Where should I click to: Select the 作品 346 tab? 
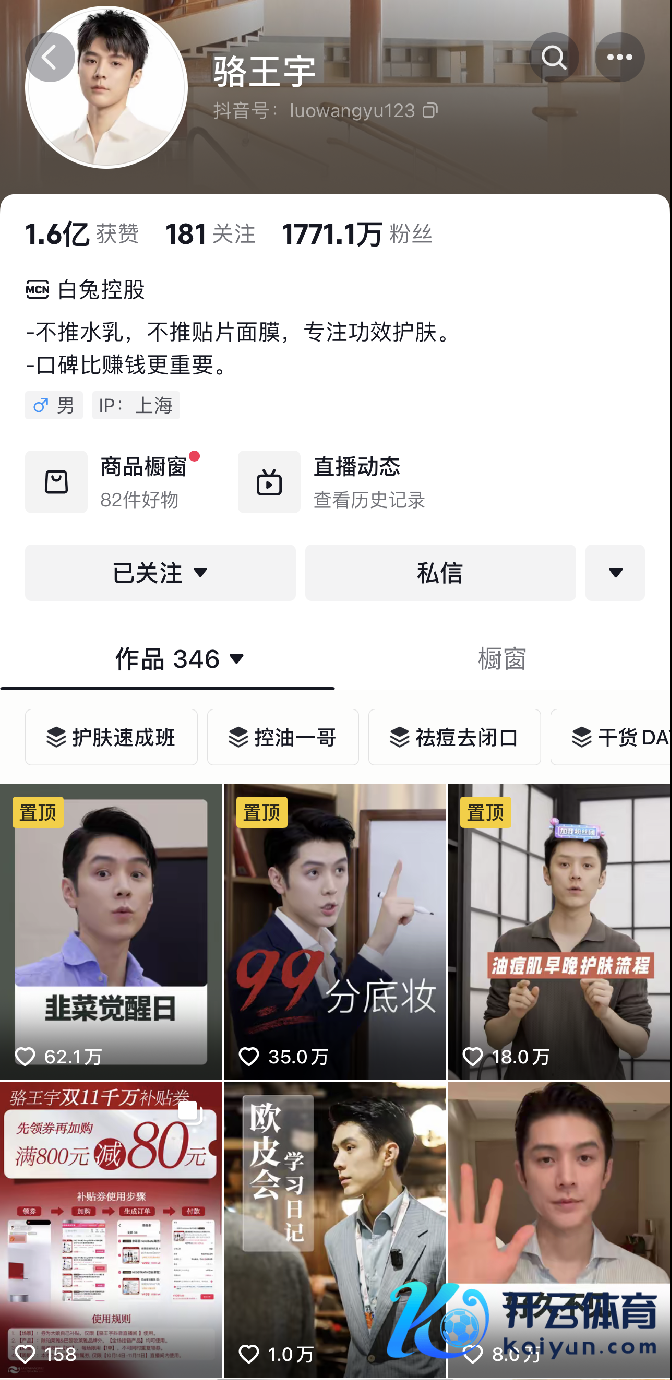point(180,659)
